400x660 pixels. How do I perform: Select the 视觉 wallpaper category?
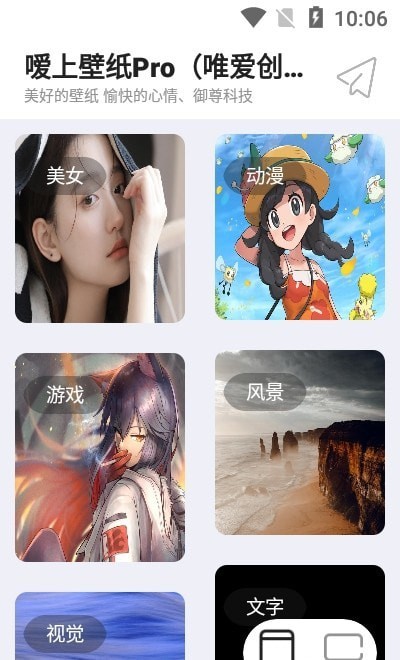tap(100, 626)
